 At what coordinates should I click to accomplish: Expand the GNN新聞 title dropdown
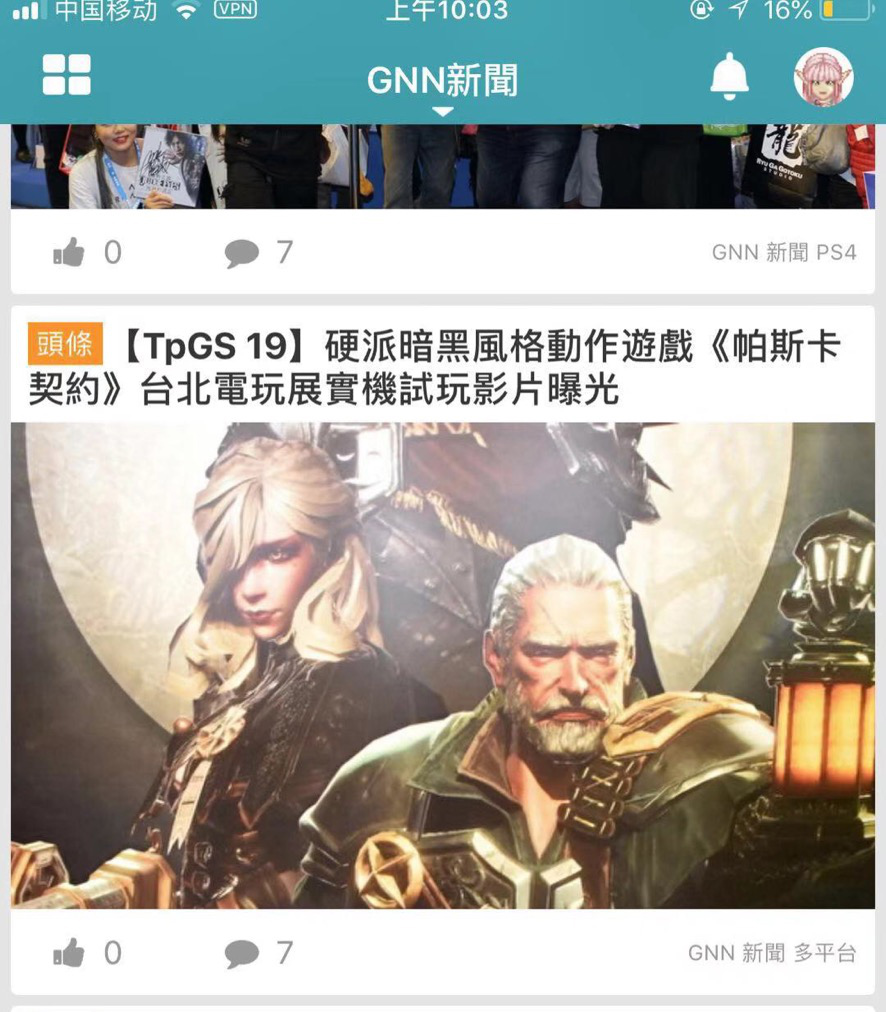(x=443, y=84)
